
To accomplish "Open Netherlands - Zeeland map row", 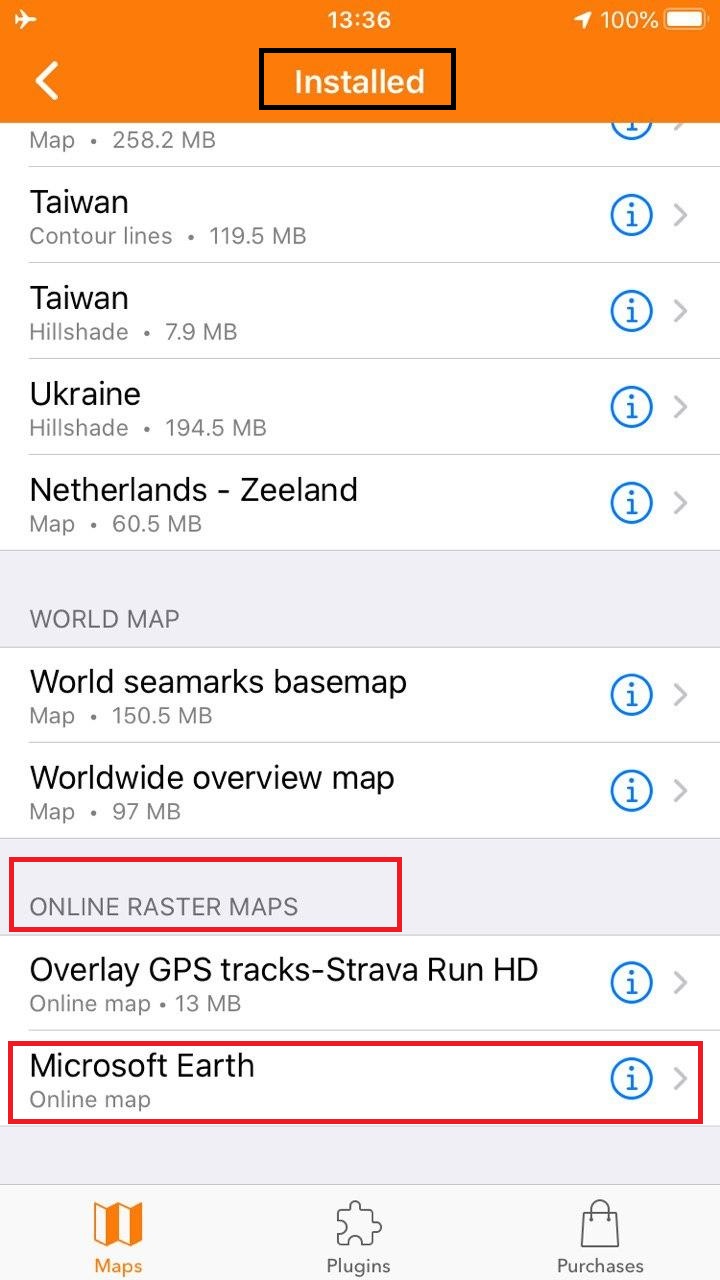I will click(300, 503).
